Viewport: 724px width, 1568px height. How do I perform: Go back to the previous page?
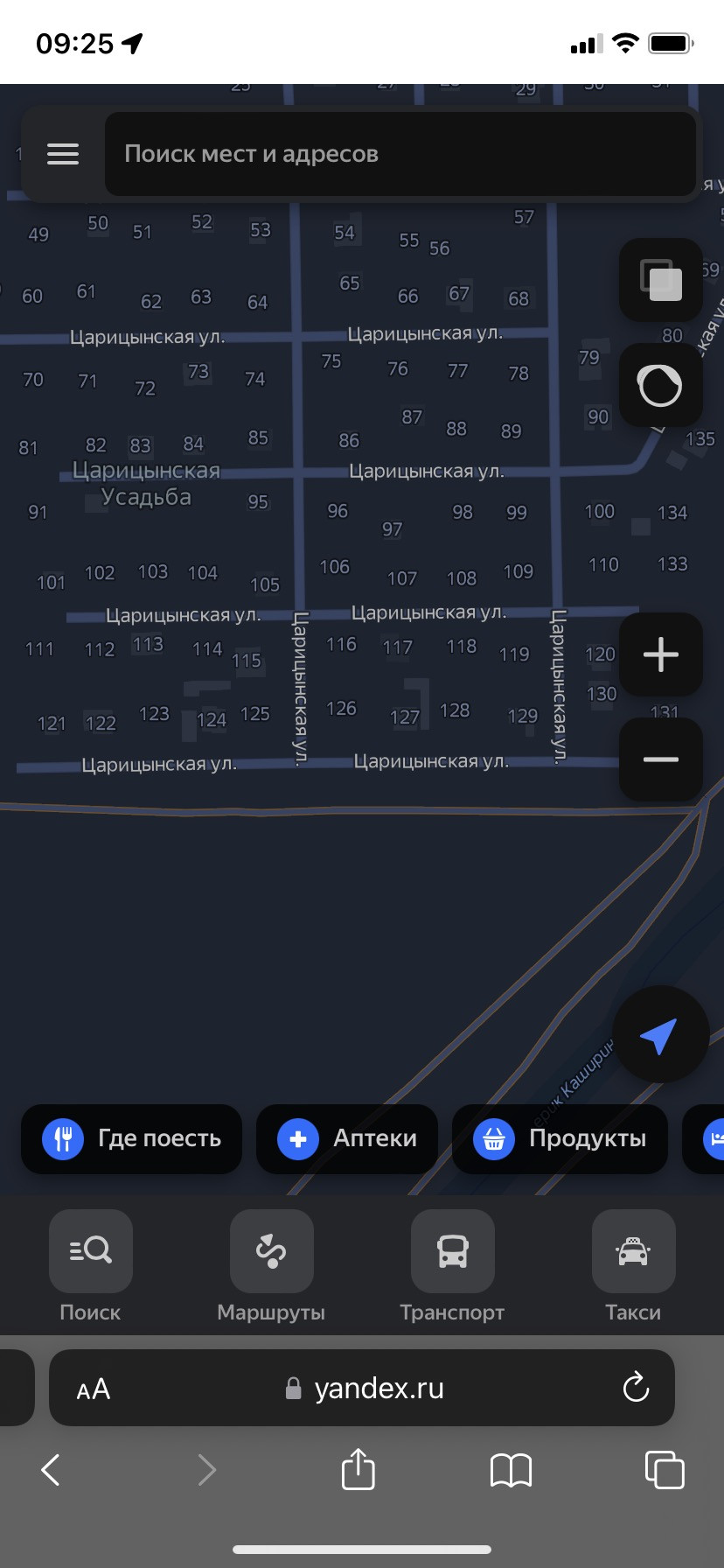tap(51, 1469)
